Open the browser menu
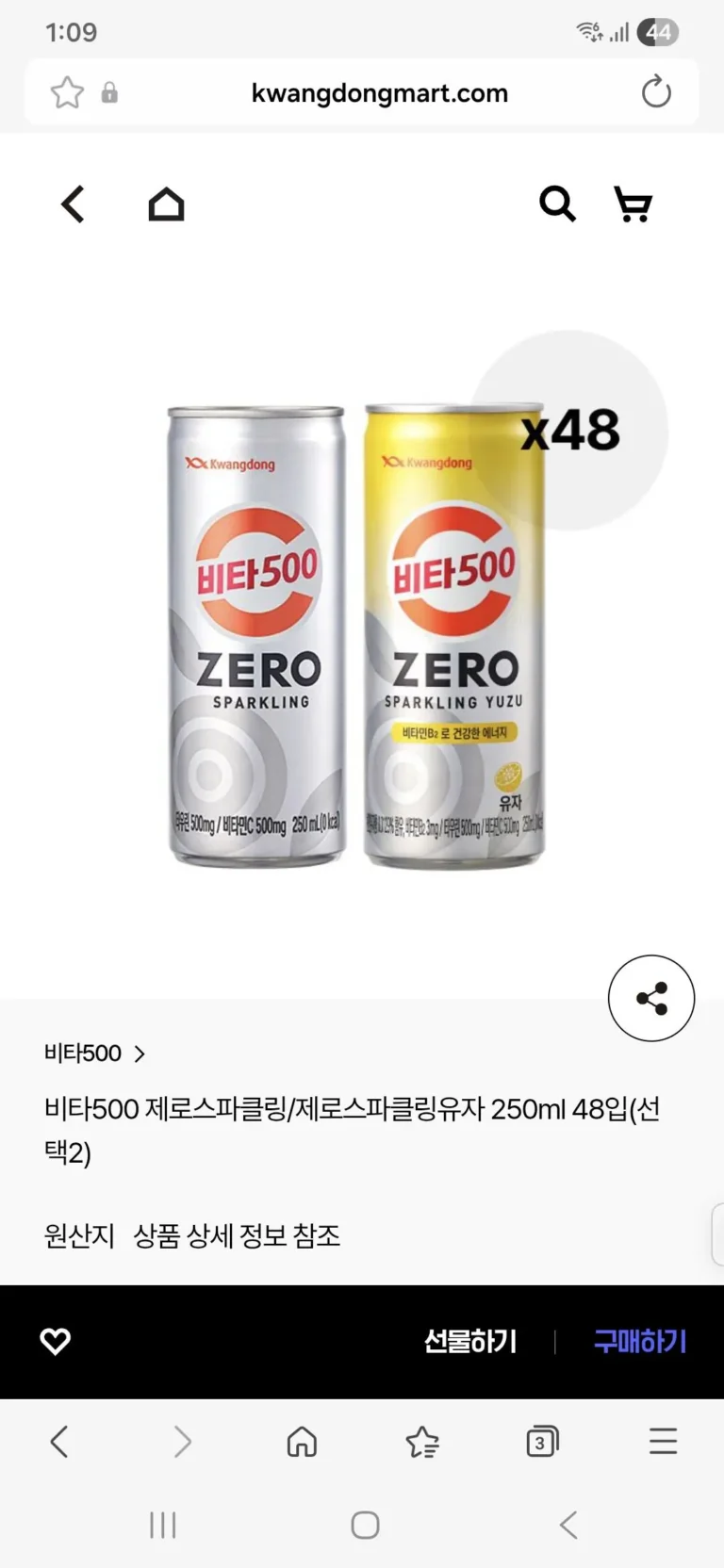The image size is (724, 1568). click(x=663, y=1441)
